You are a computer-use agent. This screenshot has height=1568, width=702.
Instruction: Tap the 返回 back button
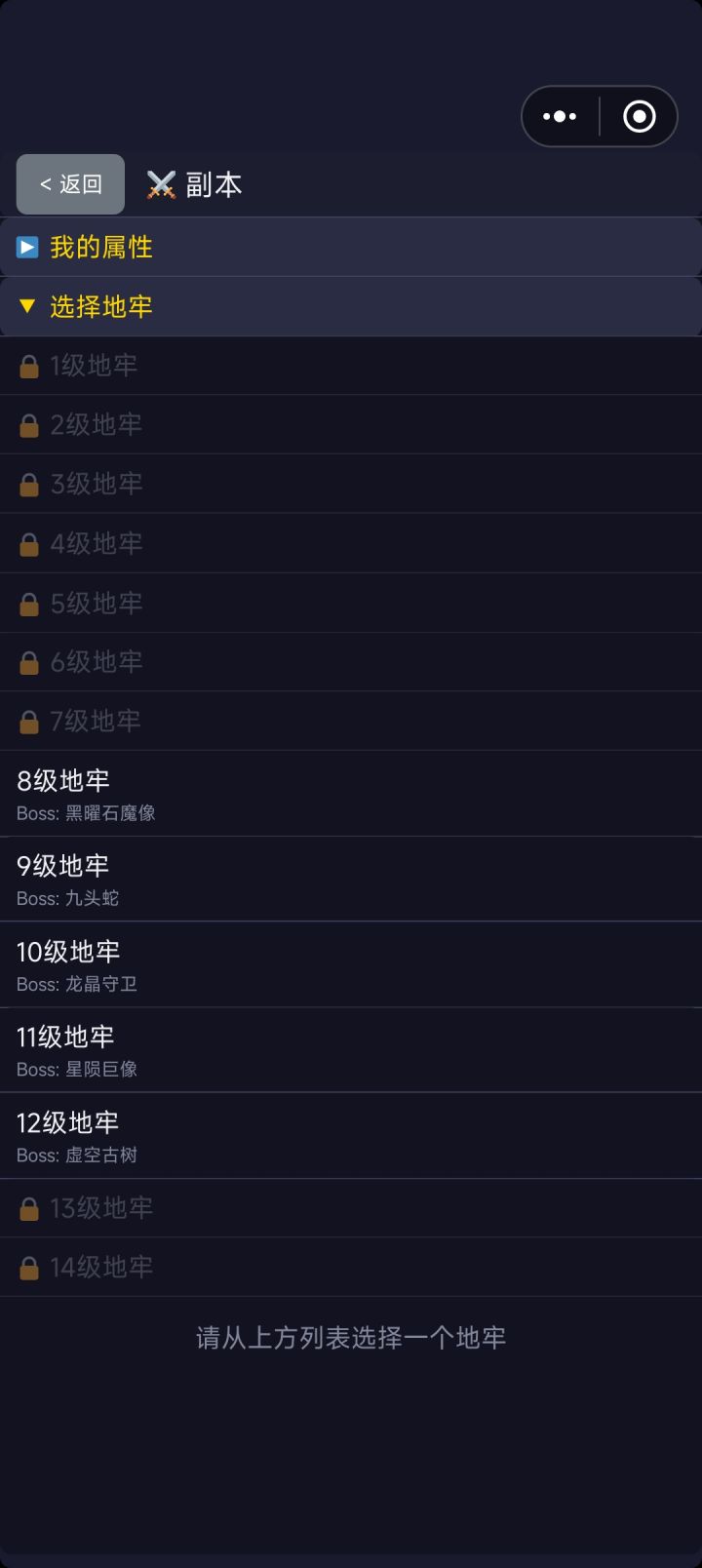tap(70, 184)
